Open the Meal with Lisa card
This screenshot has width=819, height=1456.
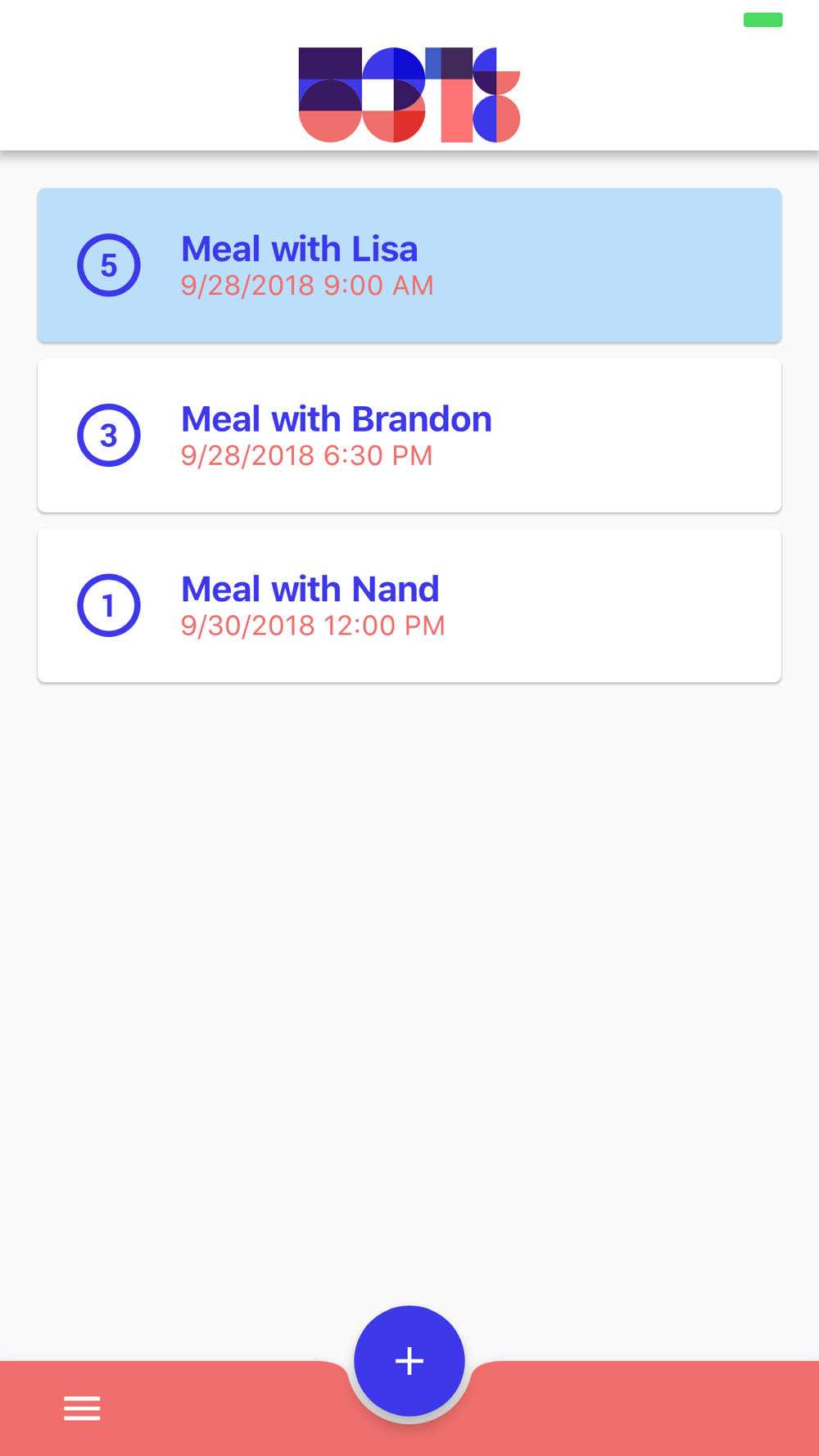pos(409,265)
